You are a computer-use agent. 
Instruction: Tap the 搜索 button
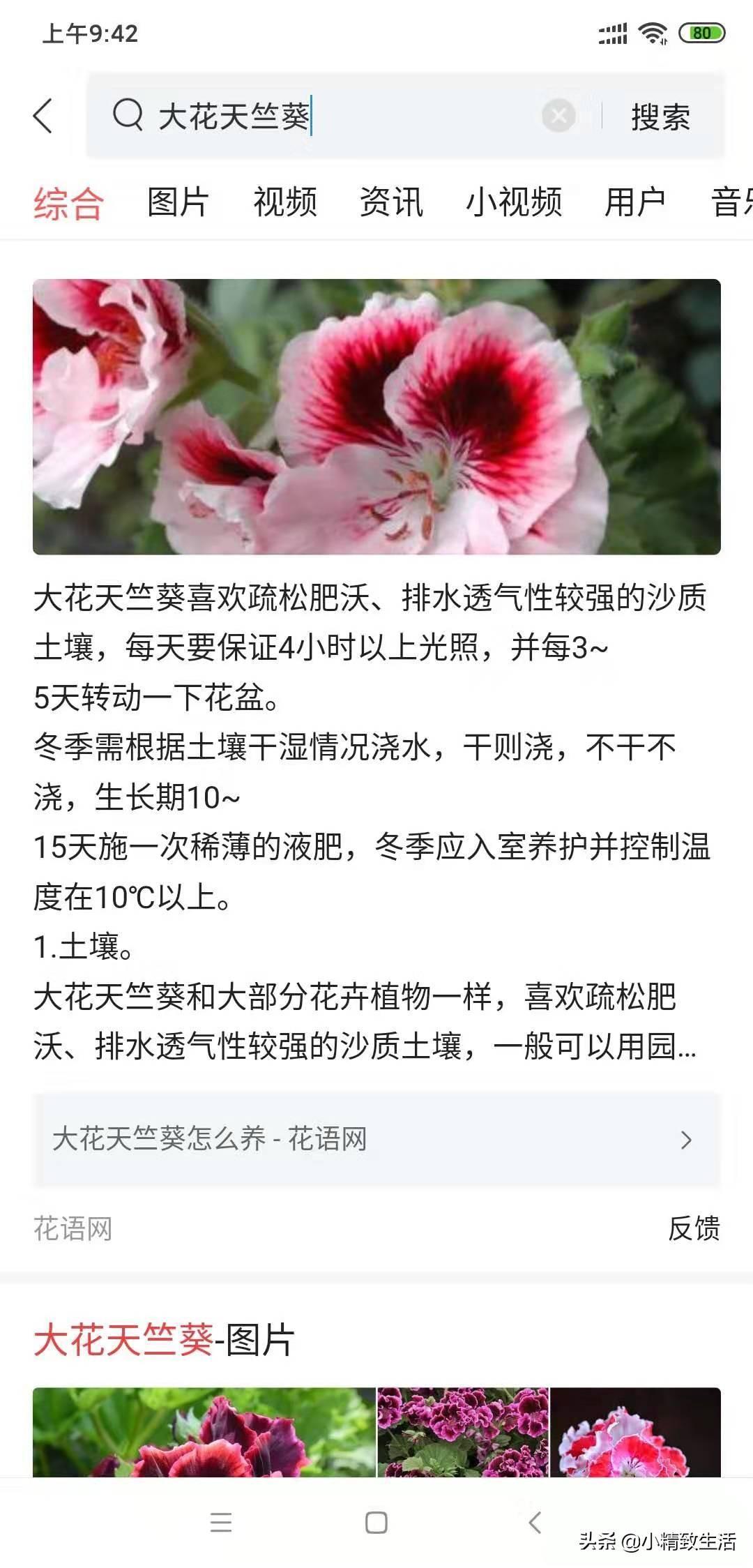pos(660,117)
